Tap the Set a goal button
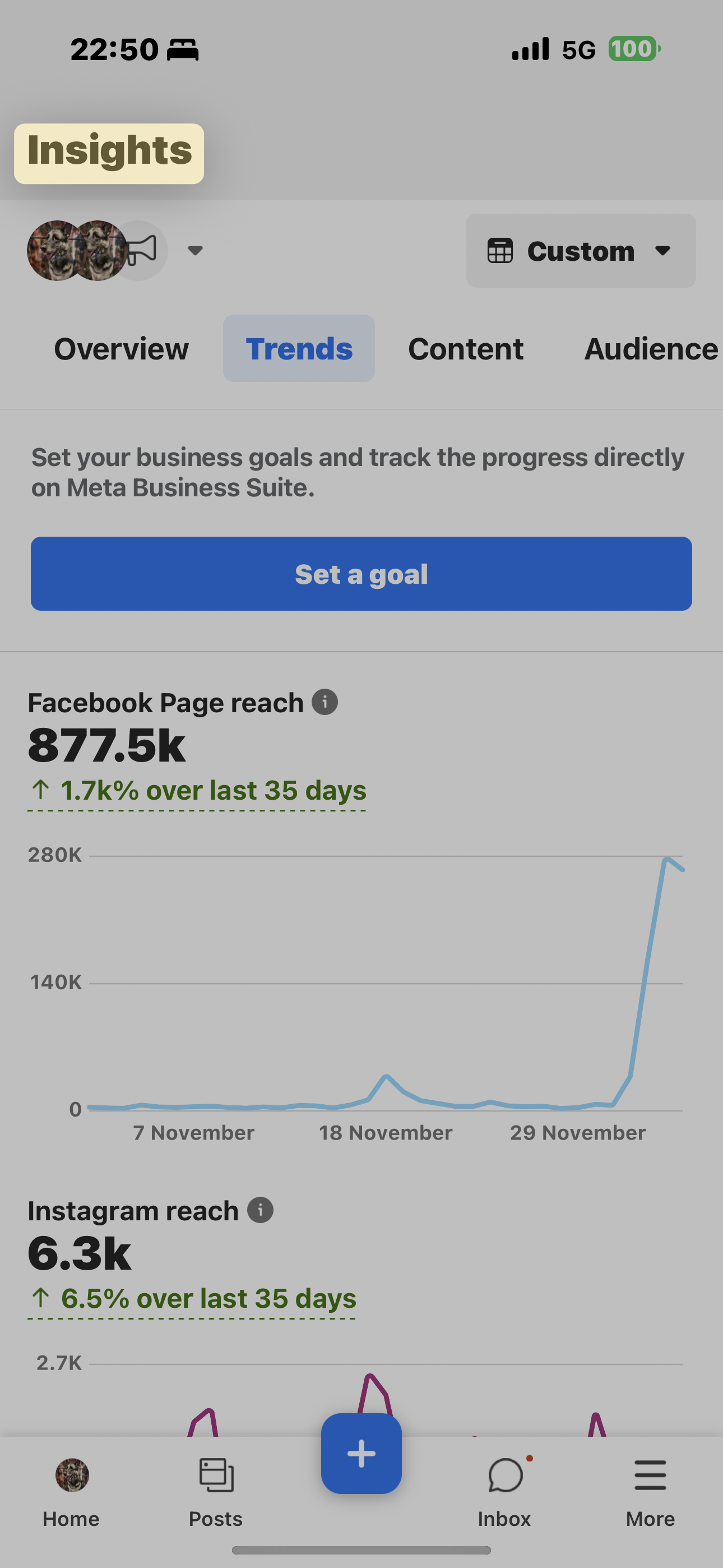Viewport: 723px width, 1568px height. pyautogui.click(x=361, y=573)
